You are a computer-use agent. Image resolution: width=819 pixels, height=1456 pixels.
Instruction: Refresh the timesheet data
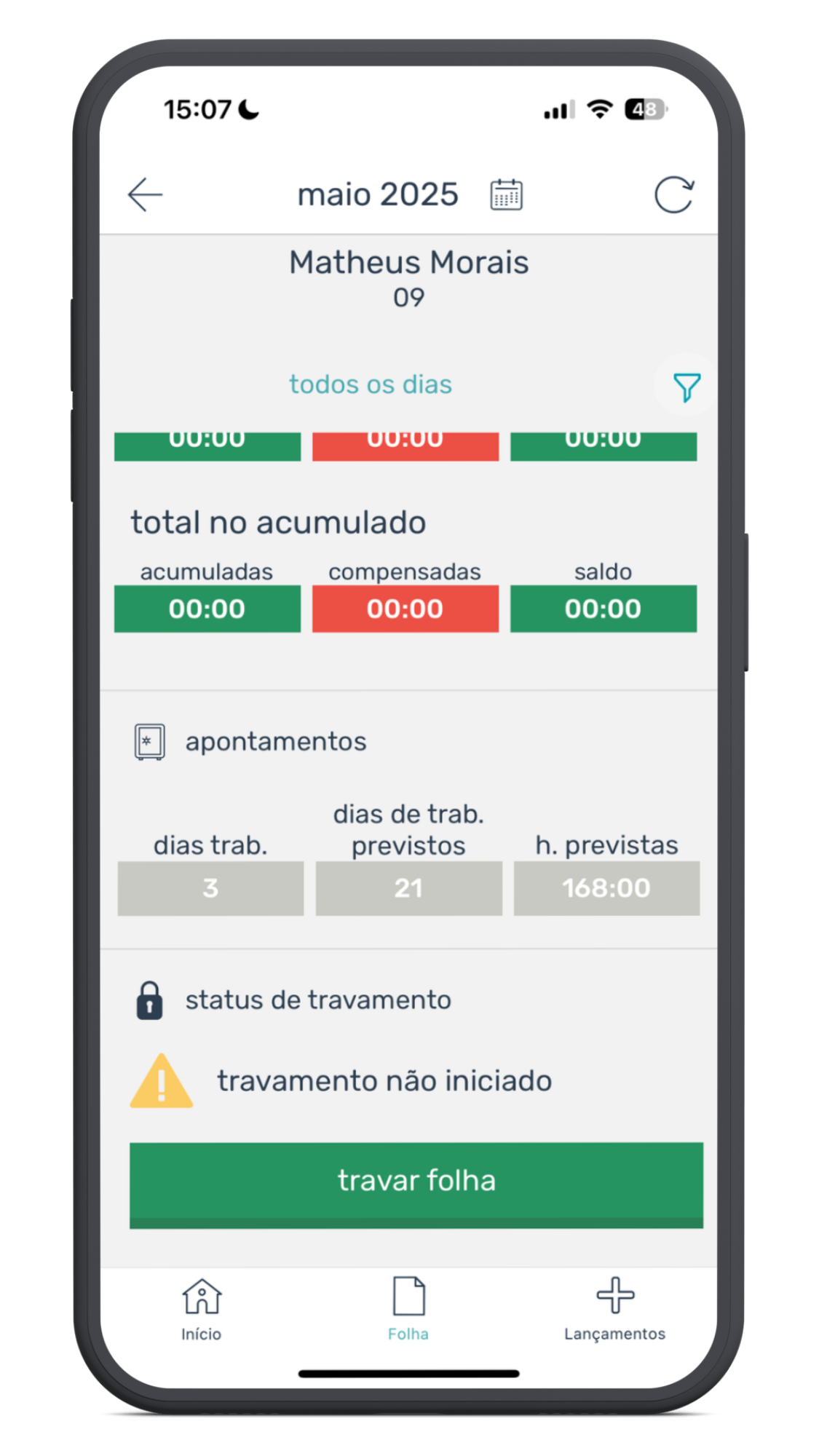click(x=674, y=194)
